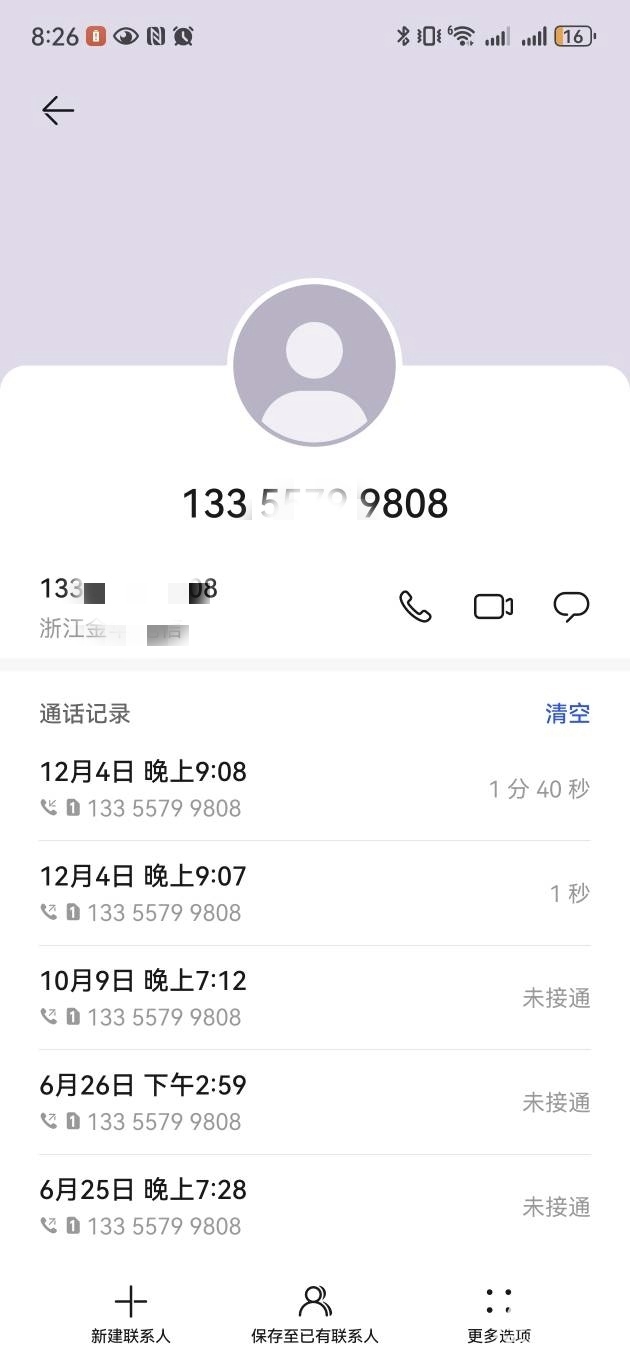
Task: Go back using the top arrow
Action: point(58,110)
